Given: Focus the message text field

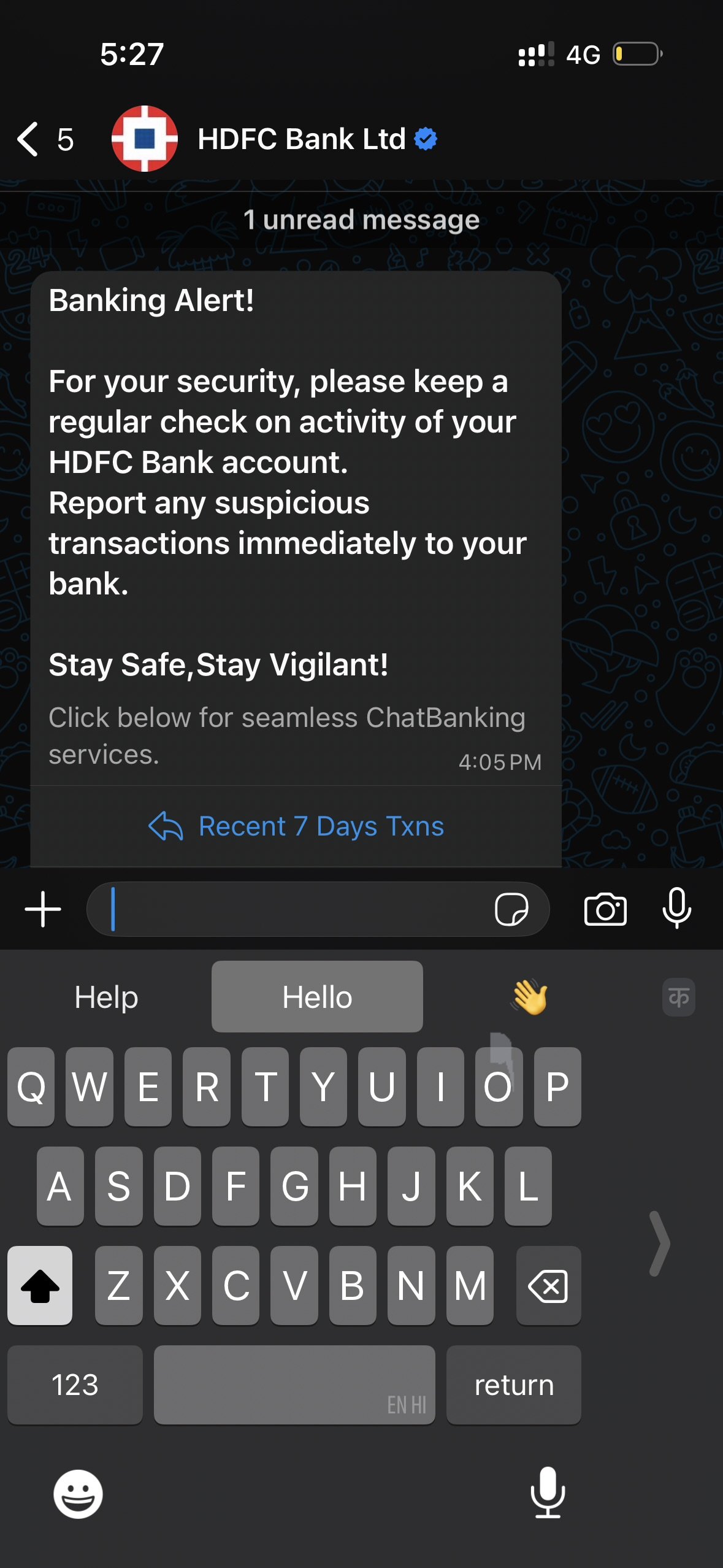Looking at the screenshot, I should [294, 909].
